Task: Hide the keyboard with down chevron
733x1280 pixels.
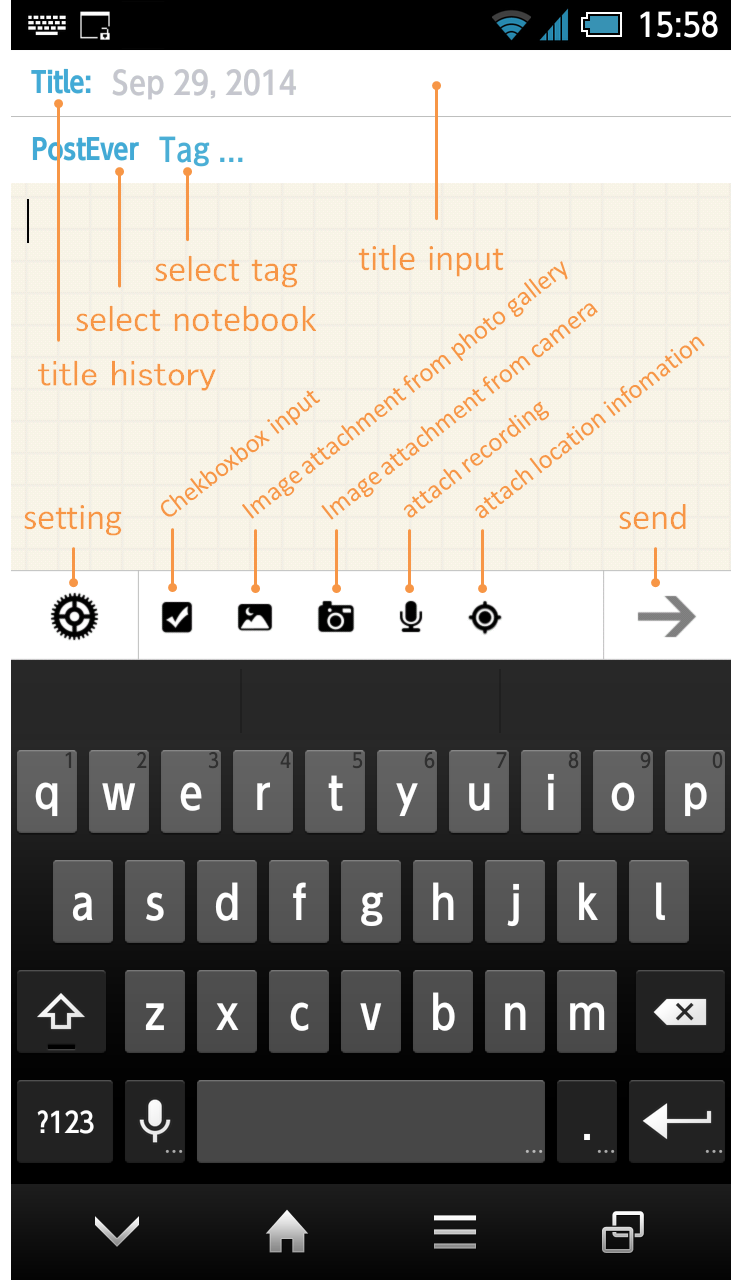Action: click(x=116, y=1232)
